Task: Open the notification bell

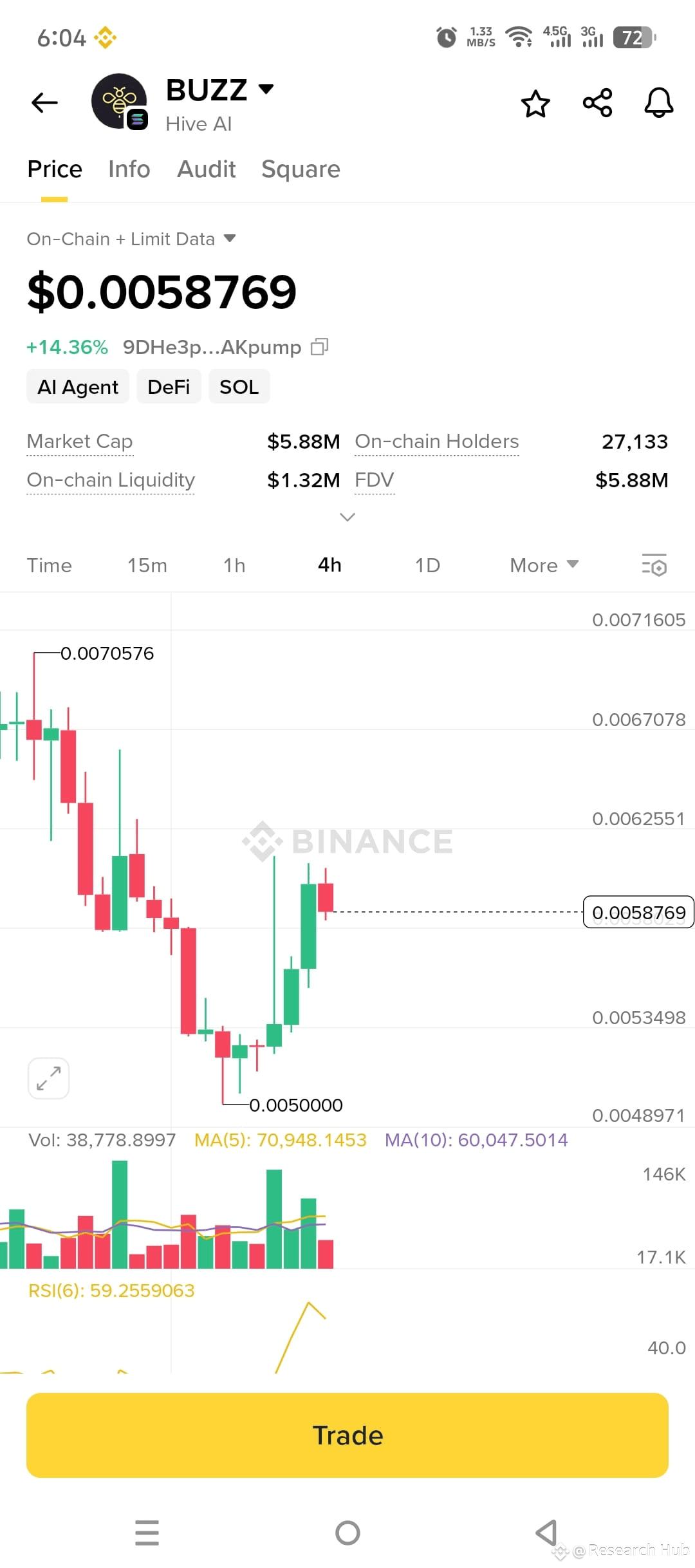Action: click(x=658, y=102)
